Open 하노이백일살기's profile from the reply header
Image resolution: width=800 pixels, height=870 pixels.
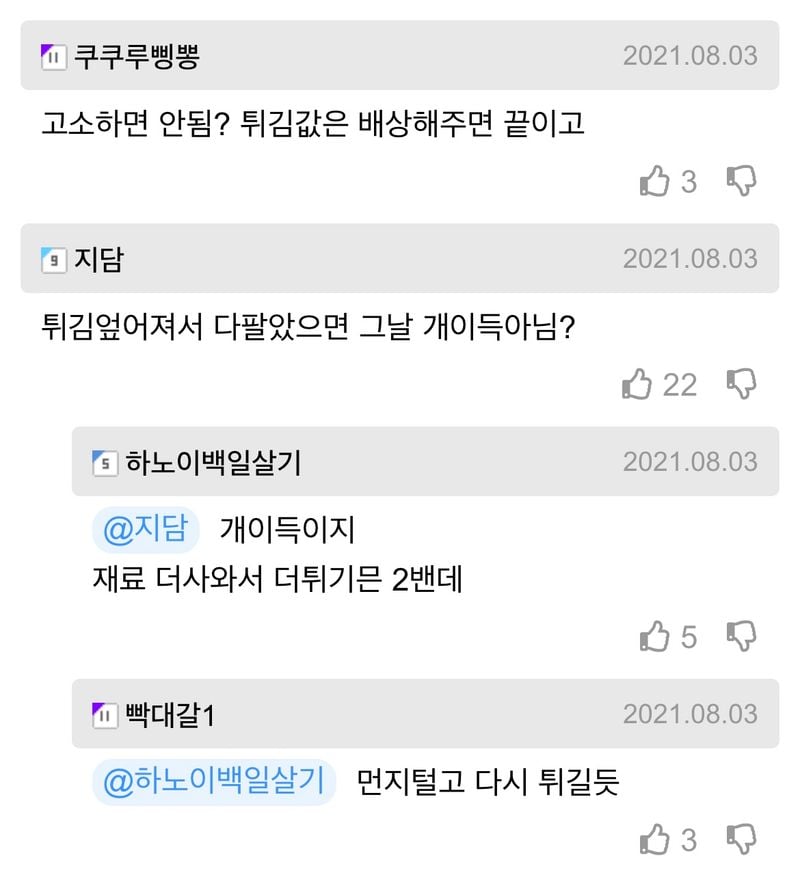[213, 462]
